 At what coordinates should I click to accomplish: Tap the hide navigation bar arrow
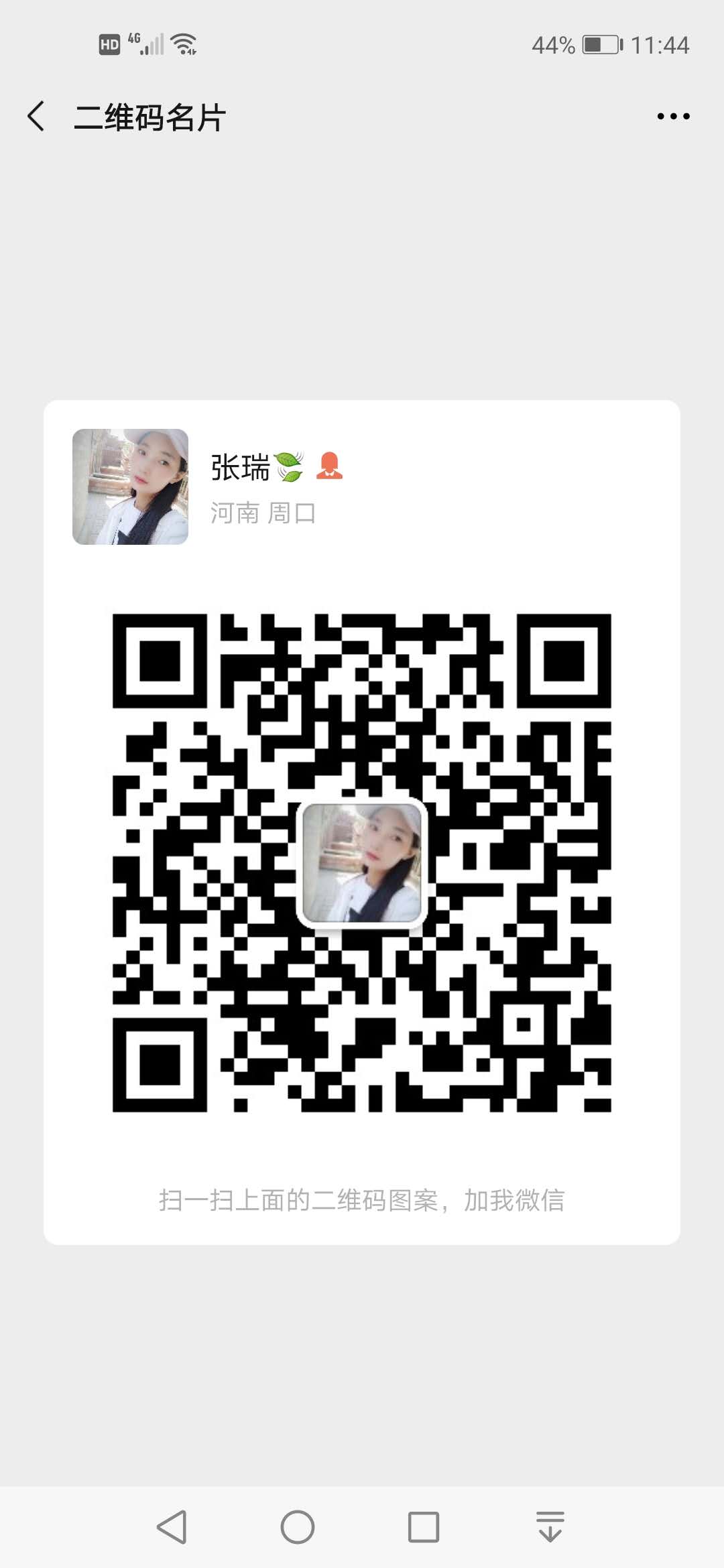coord(550,1527)
